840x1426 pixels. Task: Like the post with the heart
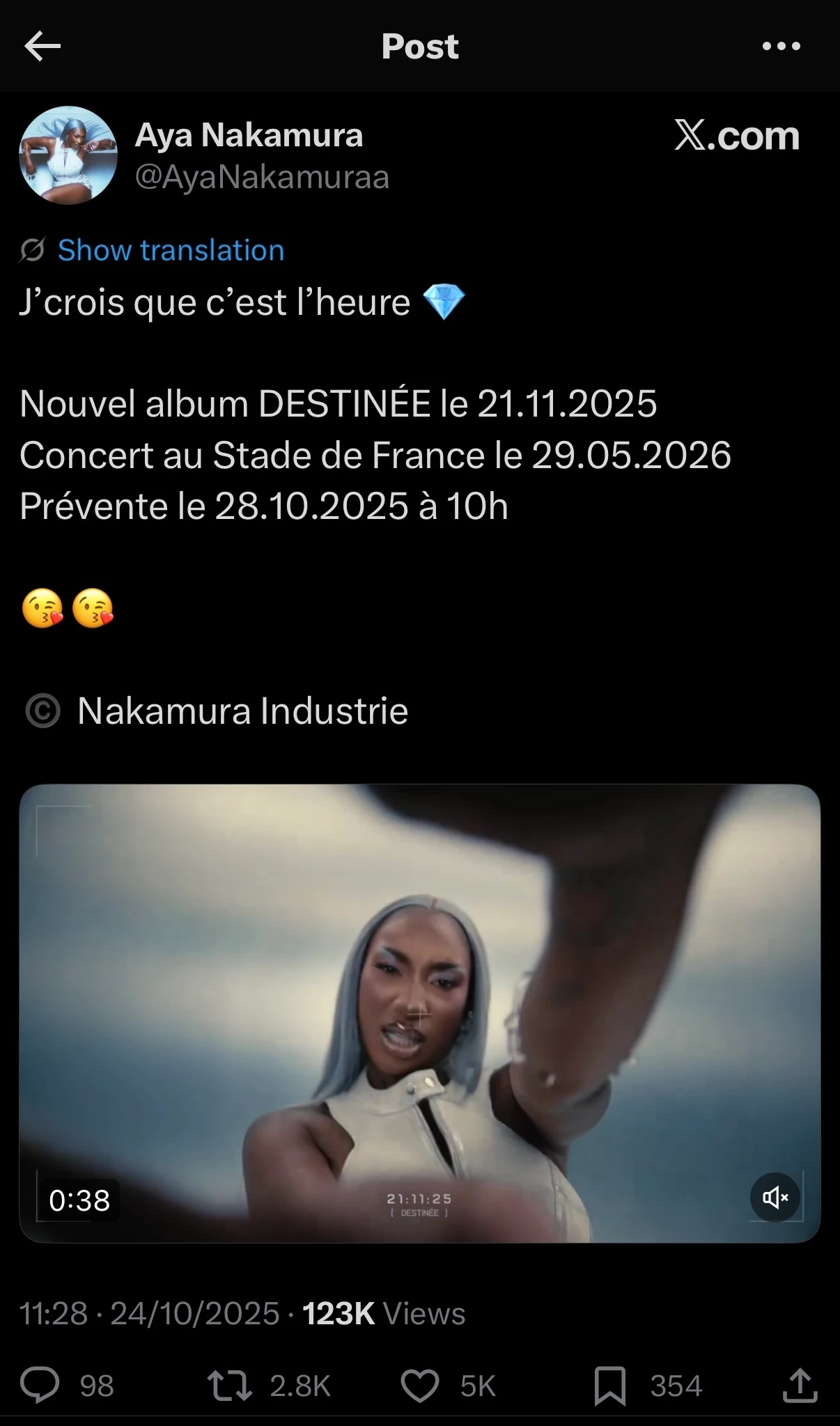(x=420, y=1384)
